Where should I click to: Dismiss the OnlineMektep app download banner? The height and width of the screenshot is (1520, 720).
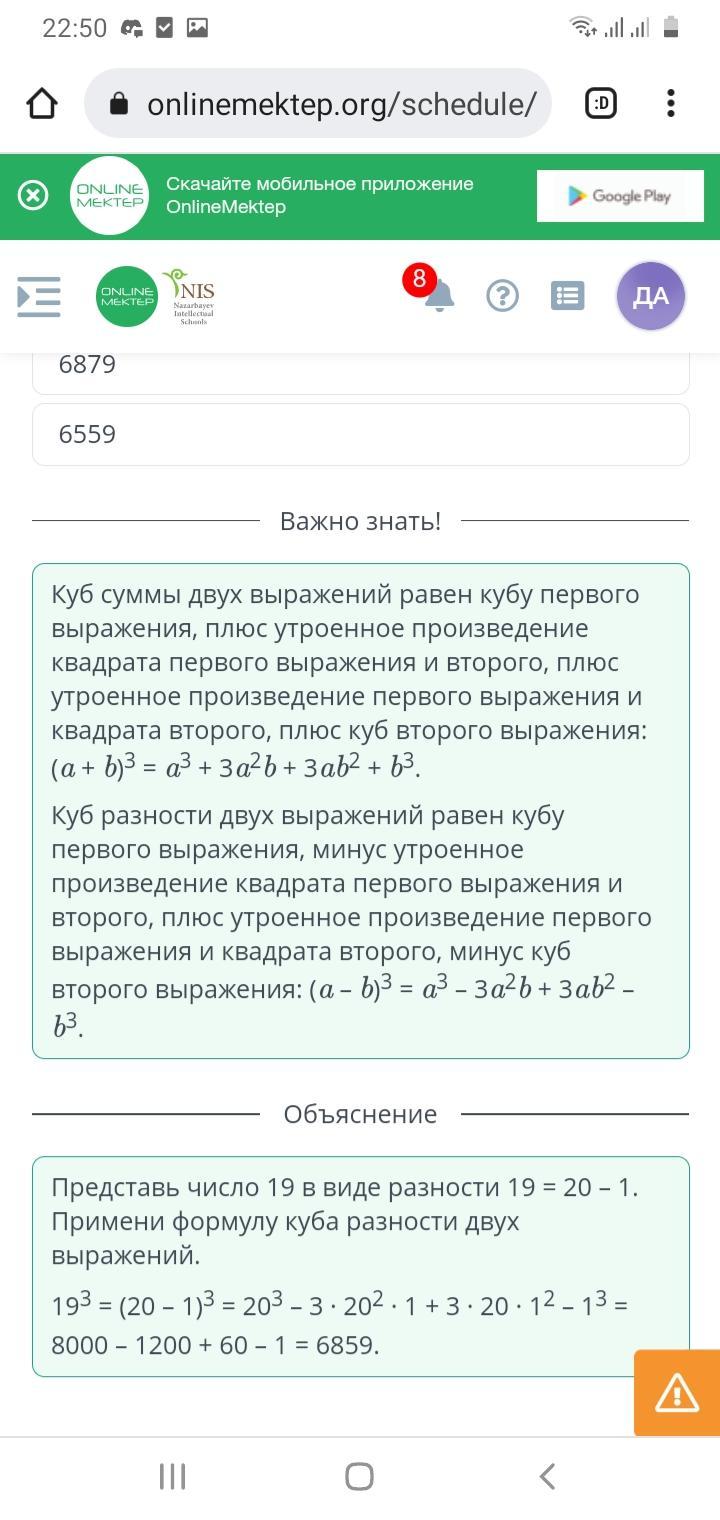tap(33, 195)
